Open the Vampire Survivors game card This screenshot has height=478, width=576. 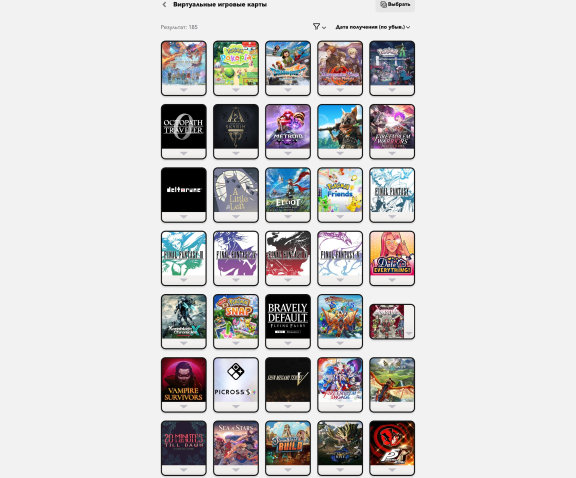click(x=184, y=385)
